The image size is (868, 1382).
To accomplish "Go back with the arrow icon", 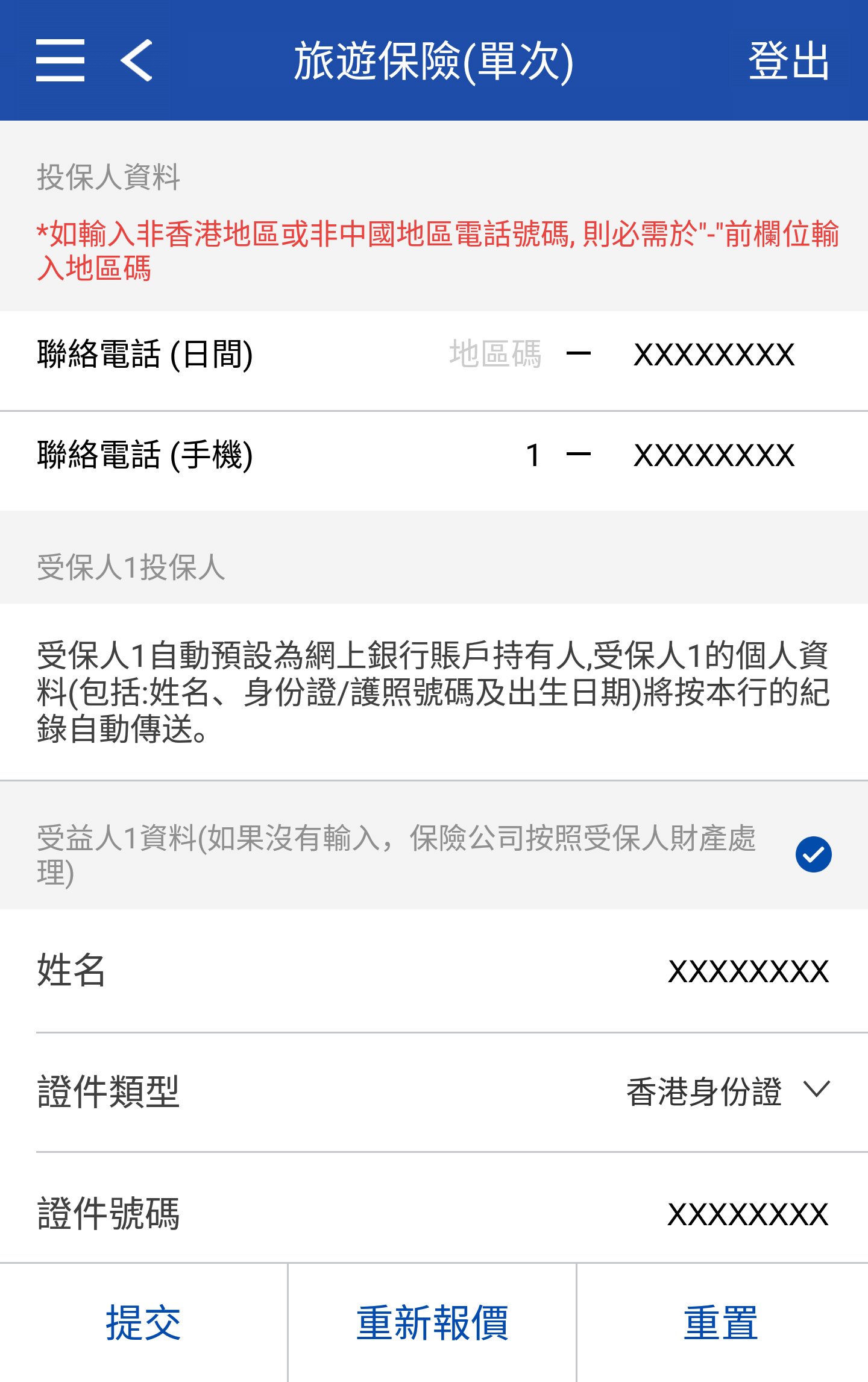I will 137,60.
